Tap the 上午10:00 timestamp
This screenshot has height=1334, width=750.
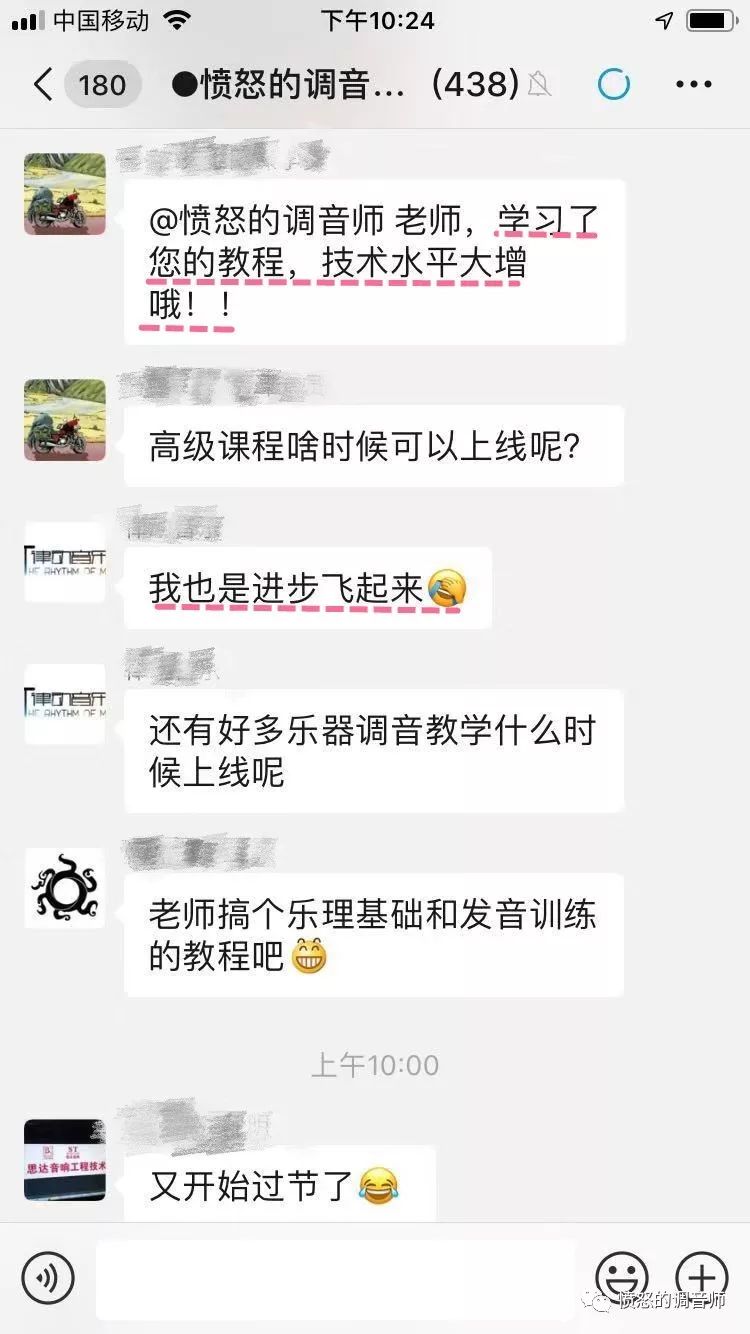(x=374, y=1065)
